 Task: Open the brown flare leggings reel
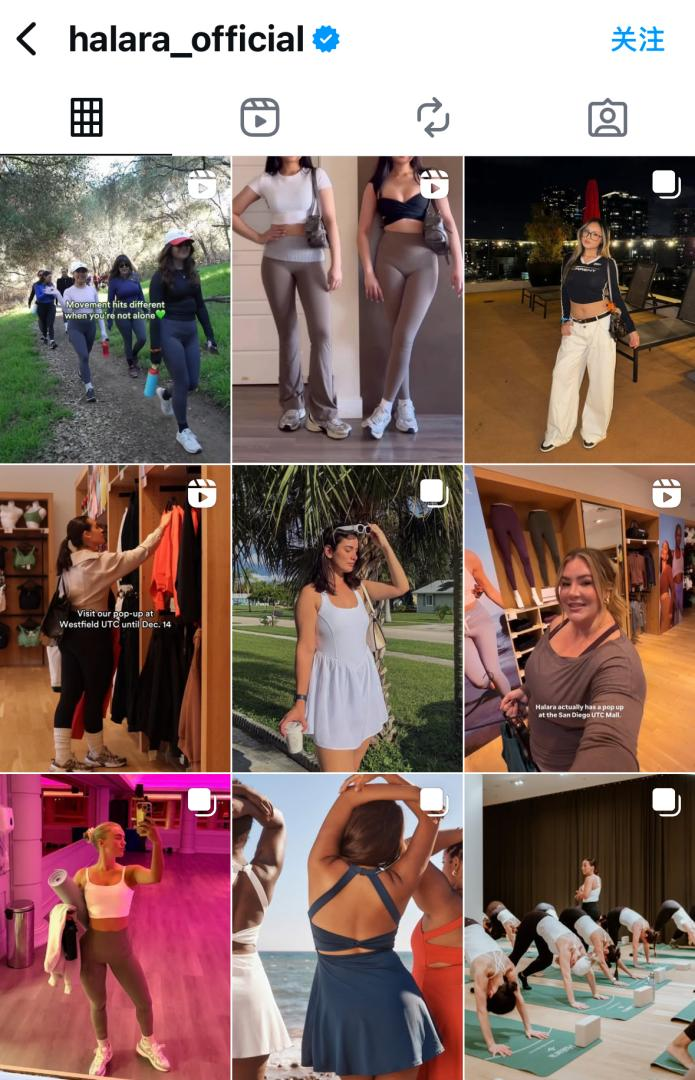tap(347, 308)
